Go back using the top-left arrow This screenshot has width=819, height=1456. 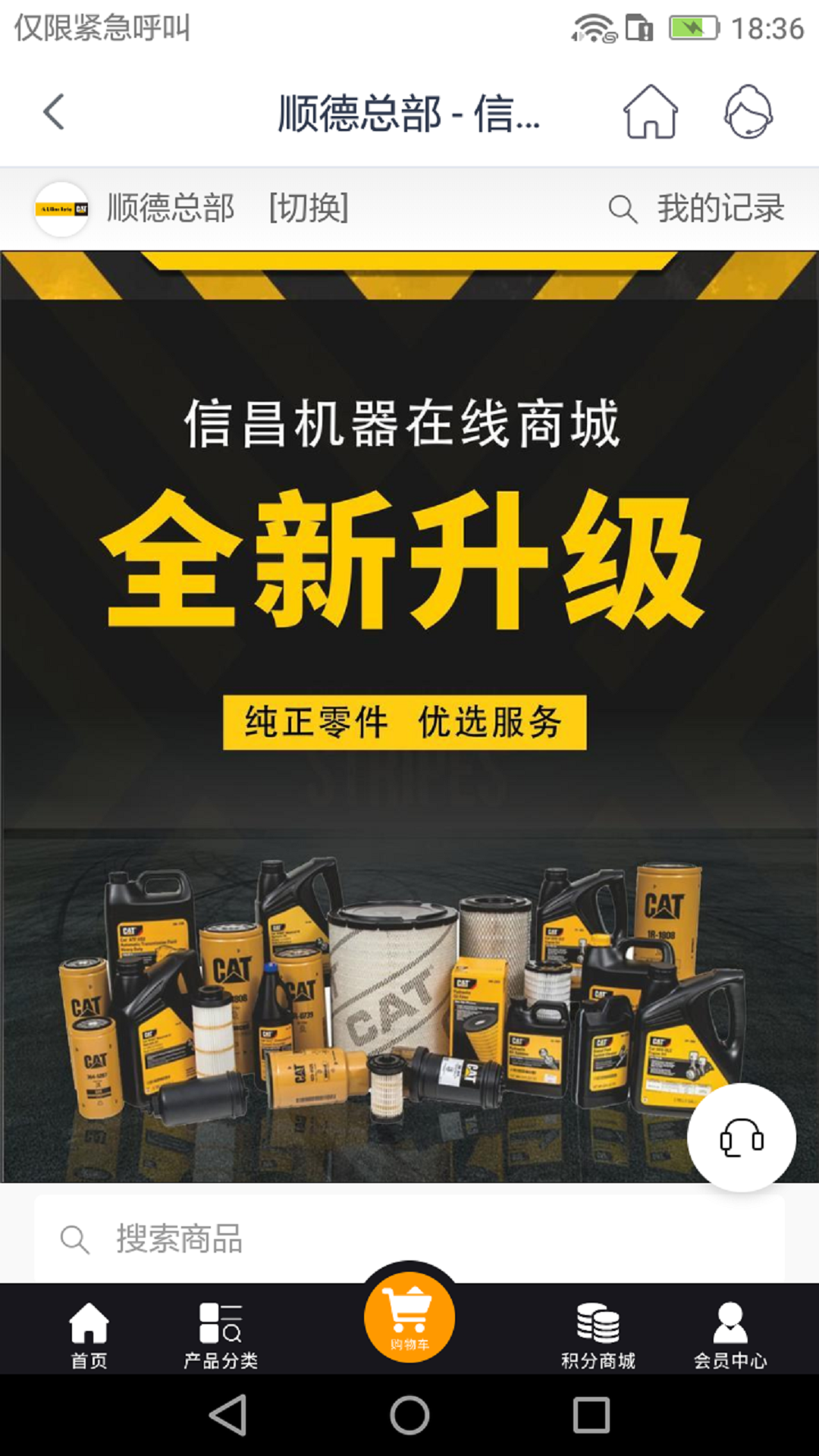pyautogui.click(x=53, y=112)
